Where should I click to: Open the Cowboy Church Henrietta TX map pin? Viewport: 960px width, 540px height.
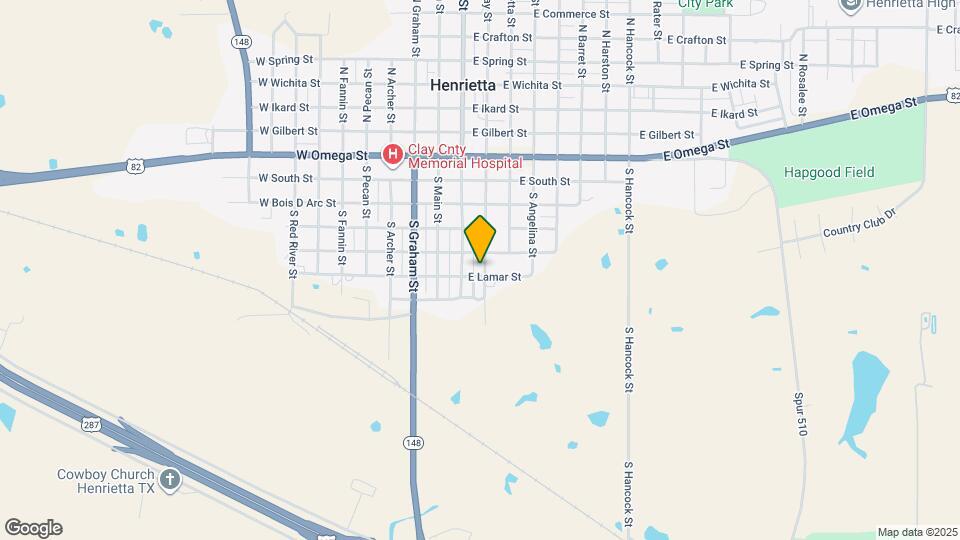tap(170, 481)
